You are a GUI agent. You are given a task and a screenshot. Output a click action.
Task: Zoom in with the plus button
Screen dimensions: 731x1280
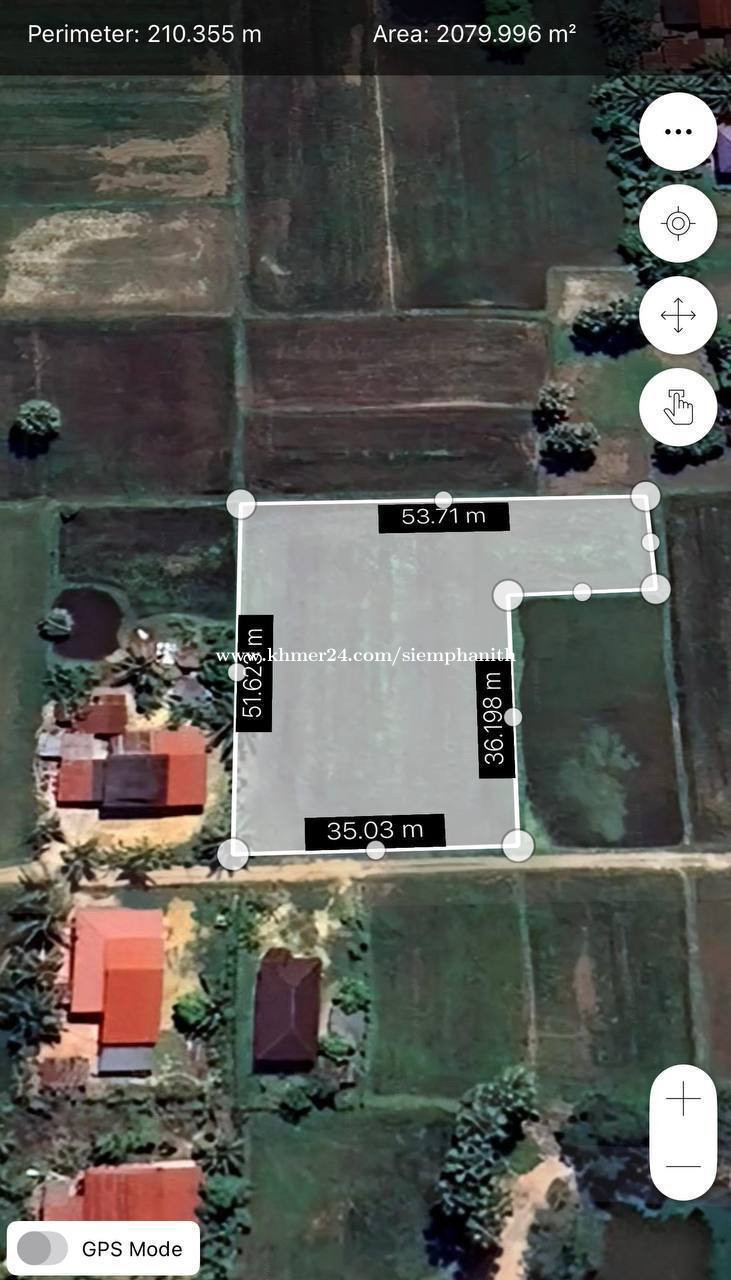point(683,1100)
